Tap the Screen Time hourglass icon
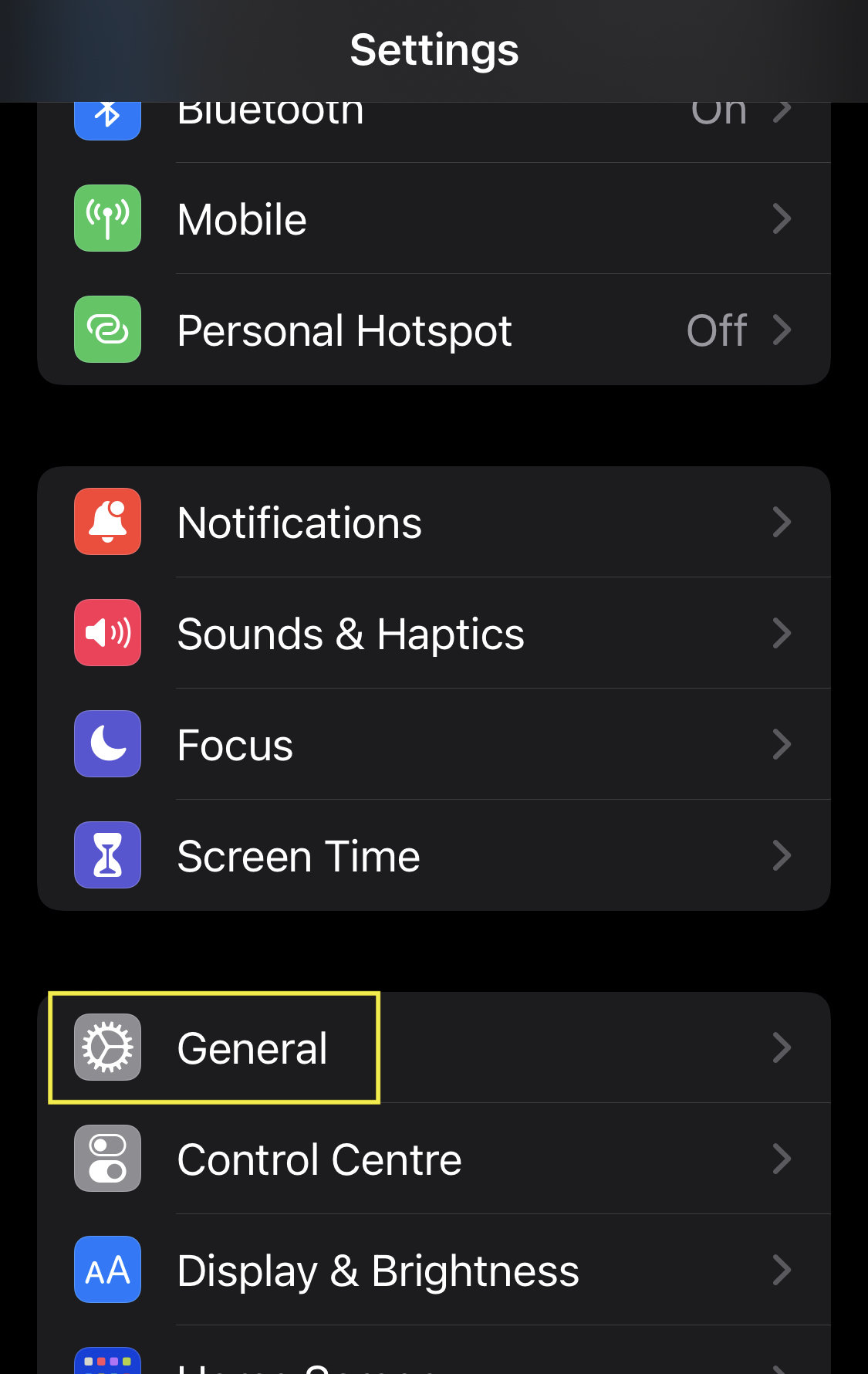Image resolution: width=868 pixels, height=1374 pixels. tap(107, 855)
